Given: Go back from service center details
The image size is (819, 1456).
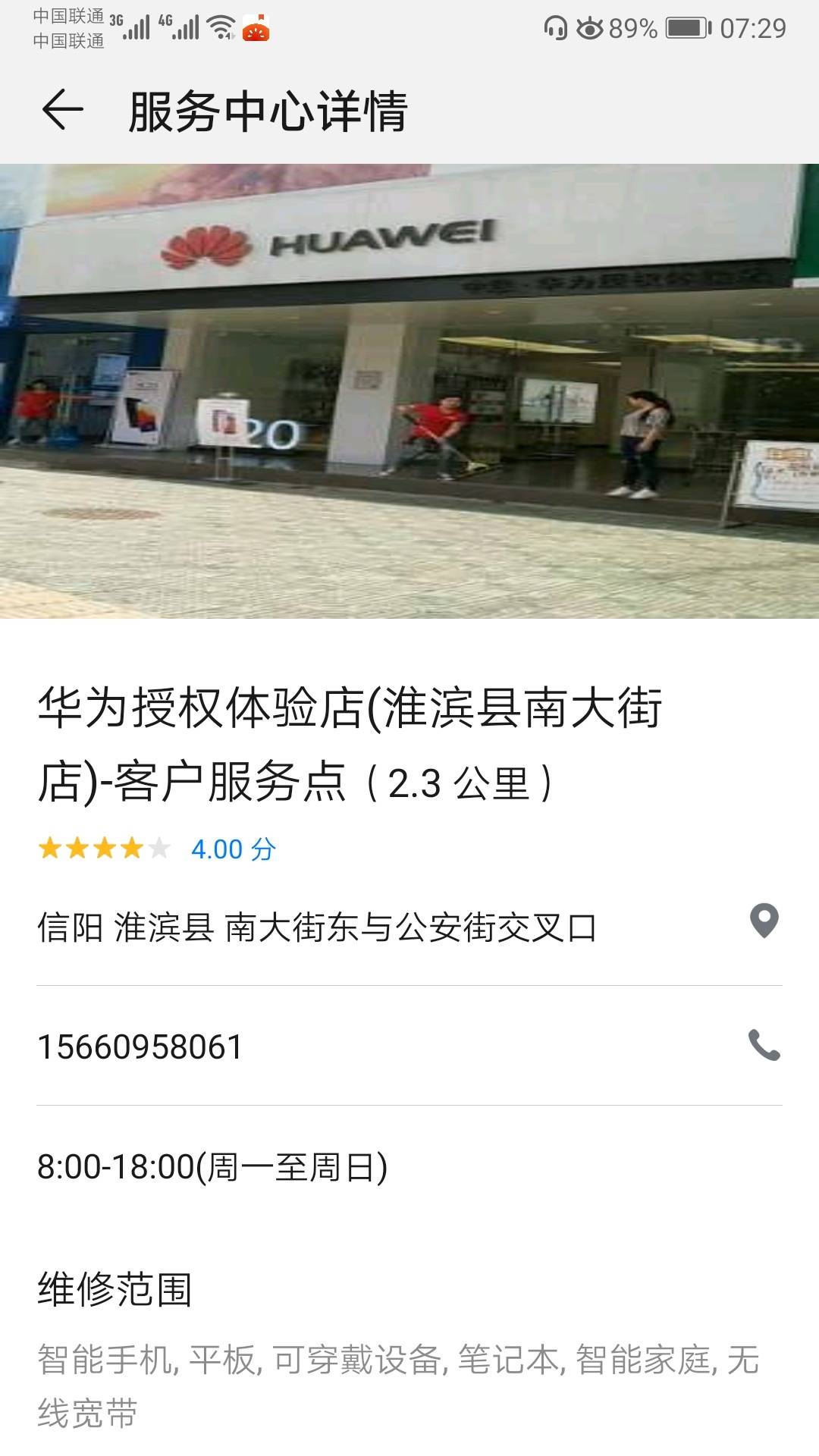Looking at the screenshot, I should click(x=62, y=111).
